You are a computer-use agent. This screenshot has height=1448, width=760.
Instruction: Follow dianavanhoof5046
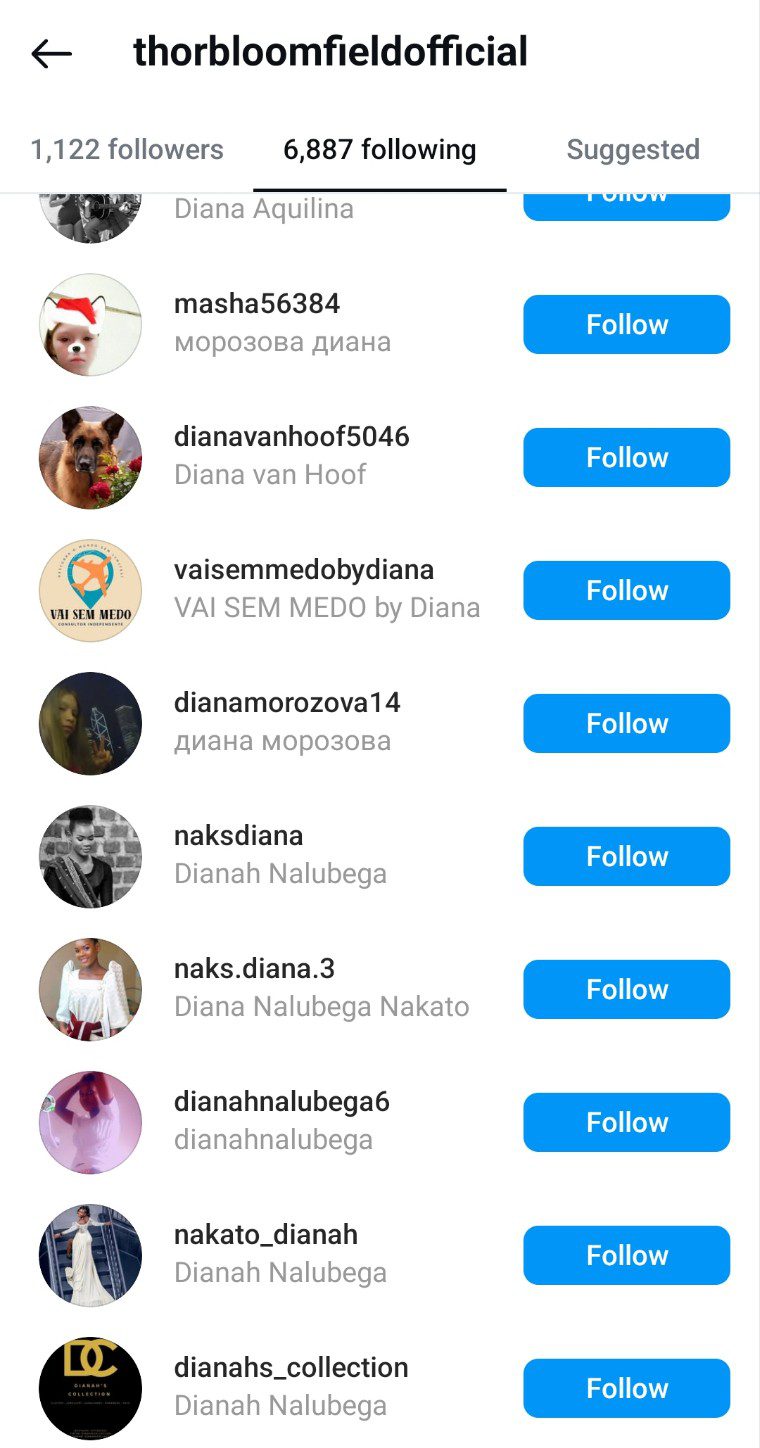626,457
